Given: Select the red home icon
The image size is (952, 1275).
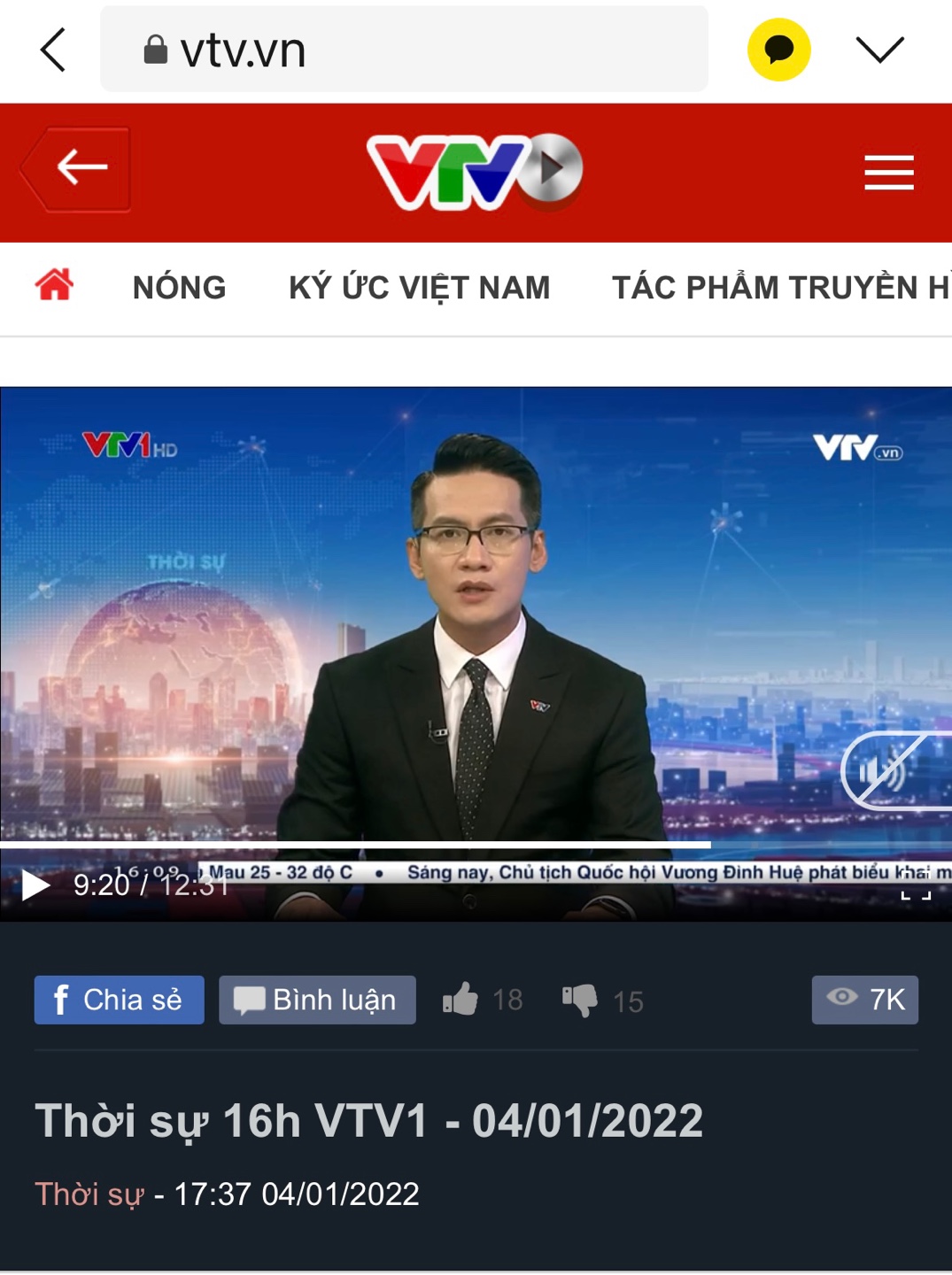Looking at the screenshot, I should (x=54, y=286).
